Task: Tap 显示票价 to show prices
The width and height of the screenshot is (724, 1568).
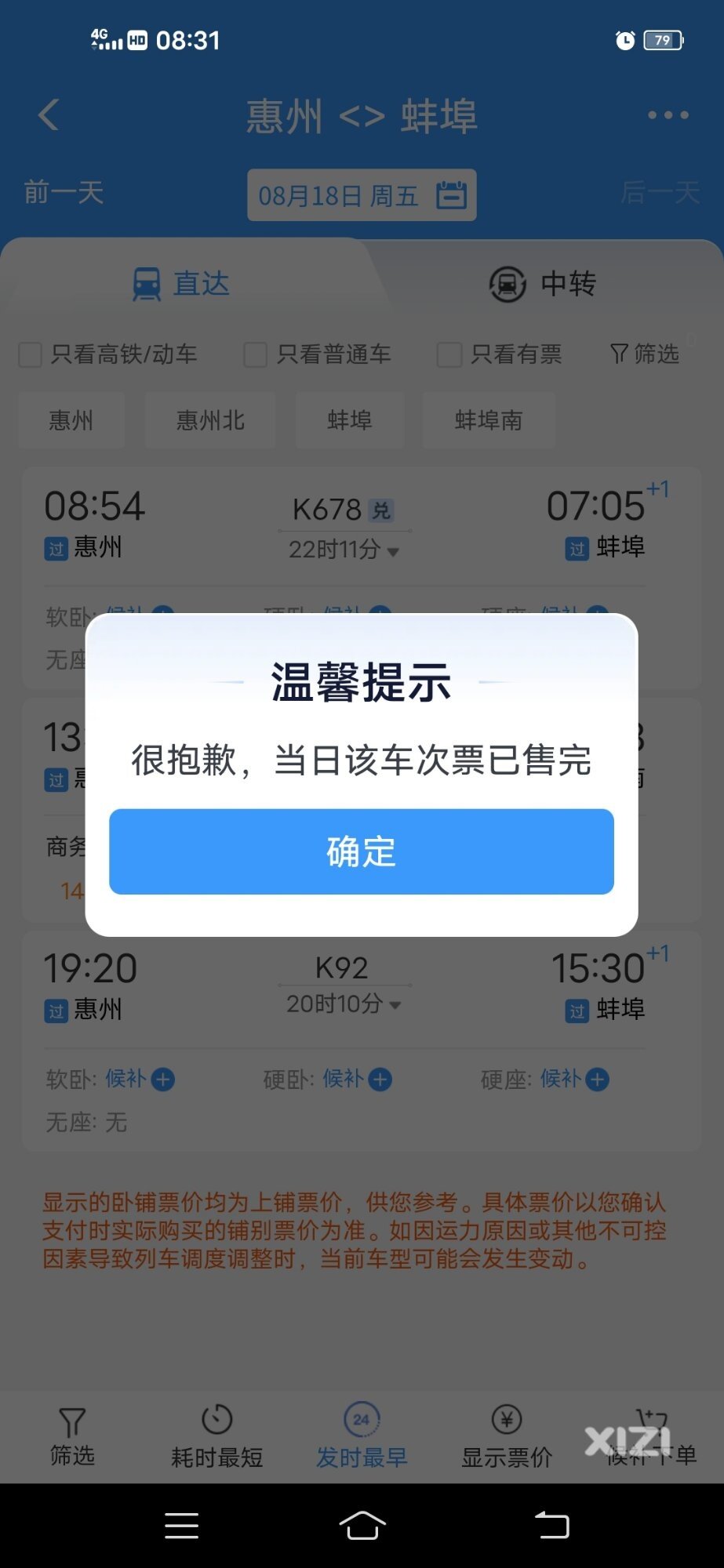Action: (507, 1436)
